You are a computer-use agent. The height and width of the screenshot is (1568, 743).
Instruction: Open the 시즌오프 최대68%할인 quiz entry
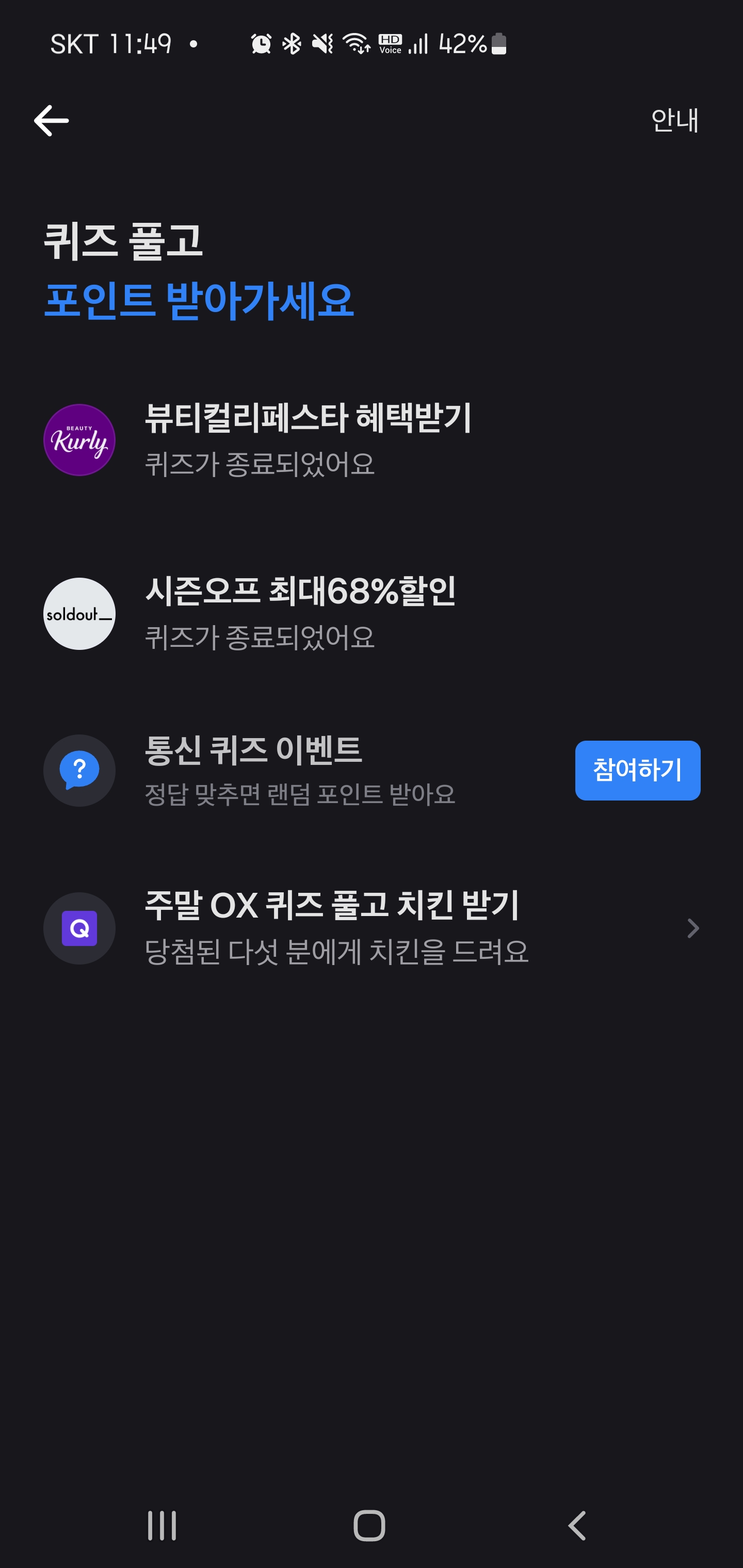pos(301,591)
